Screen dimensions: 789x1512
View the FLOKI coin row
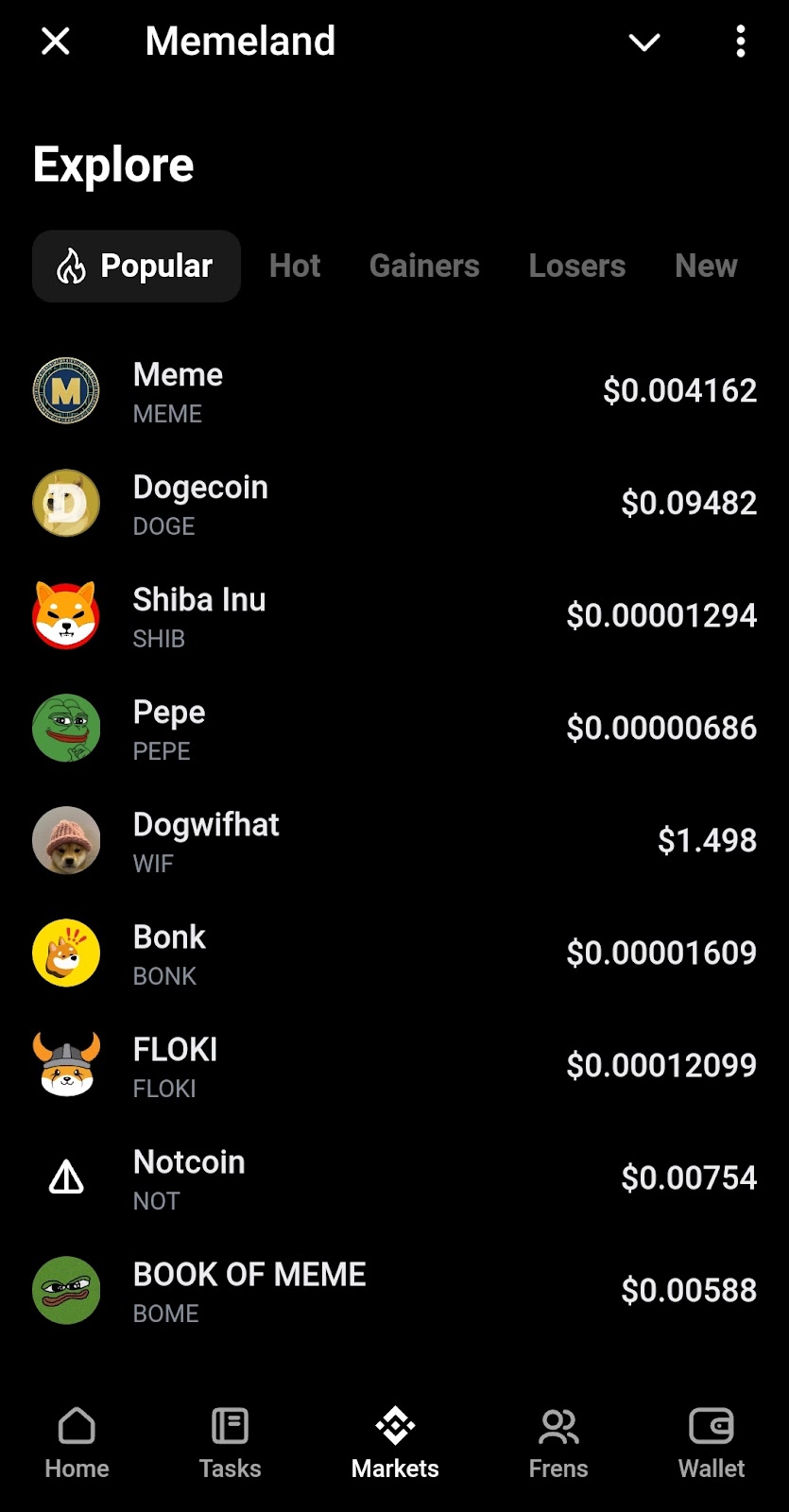click(x=394, y=1066)
